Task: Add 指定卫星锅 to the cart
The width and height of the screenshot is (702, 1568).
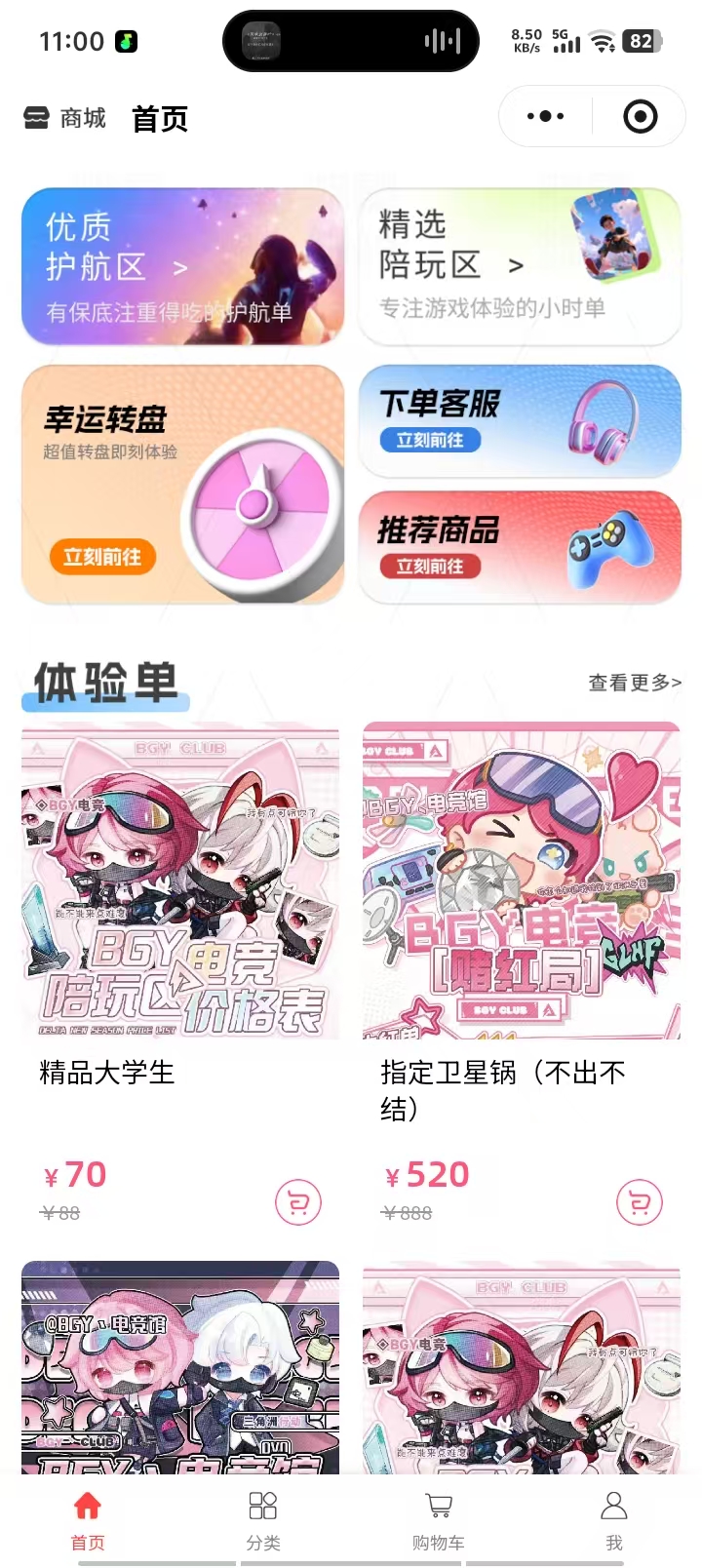Action: pos(640,1202)
